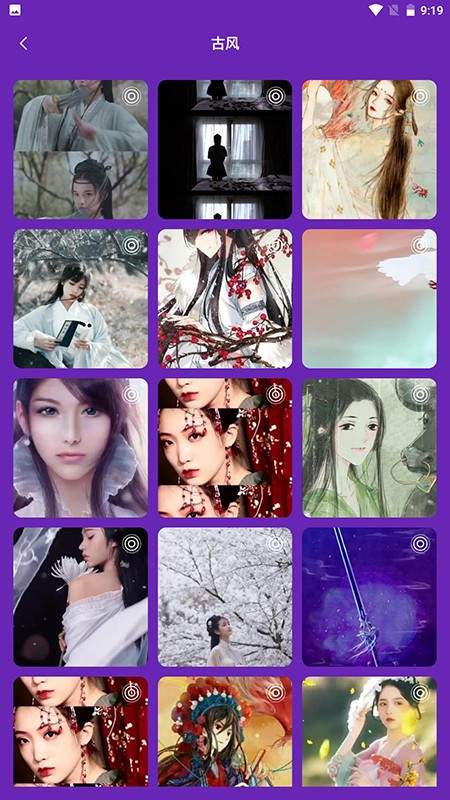Go back from the 古风 page

pyautogui.click(x=23, y=44)
